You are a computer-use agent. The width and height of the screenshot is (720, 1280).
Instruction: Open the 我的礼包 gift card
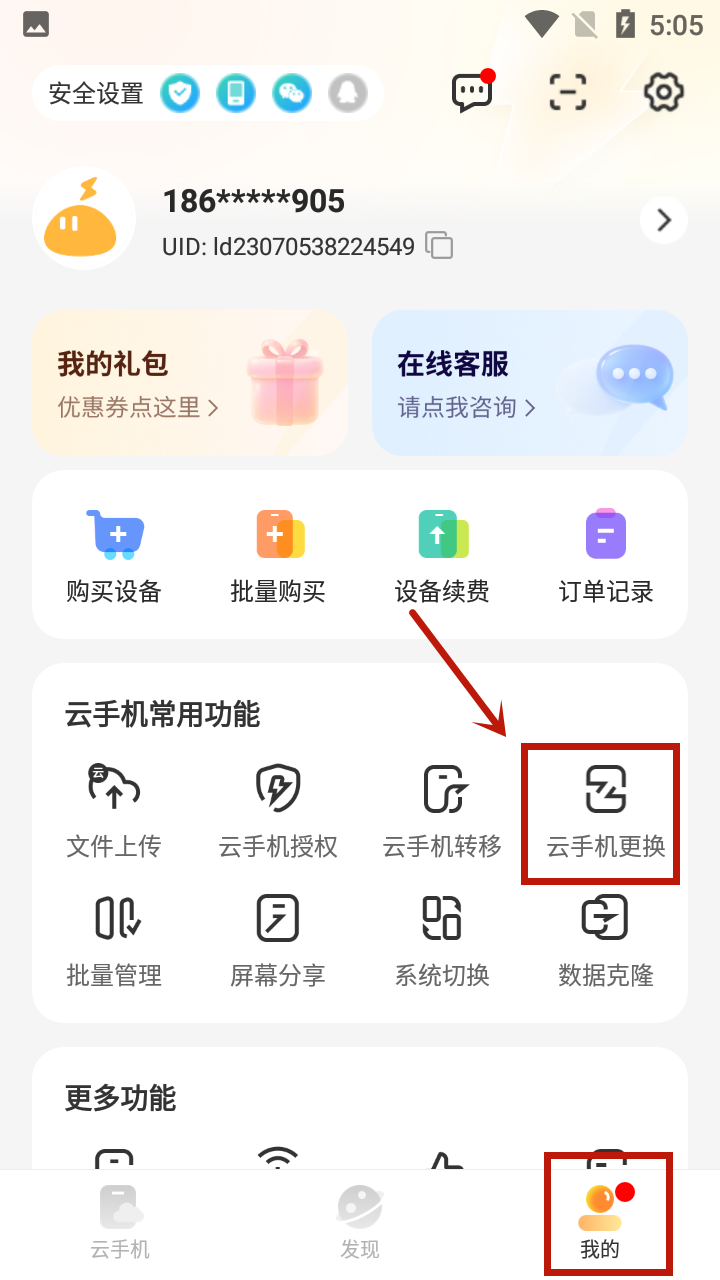[x=190, y=383]
